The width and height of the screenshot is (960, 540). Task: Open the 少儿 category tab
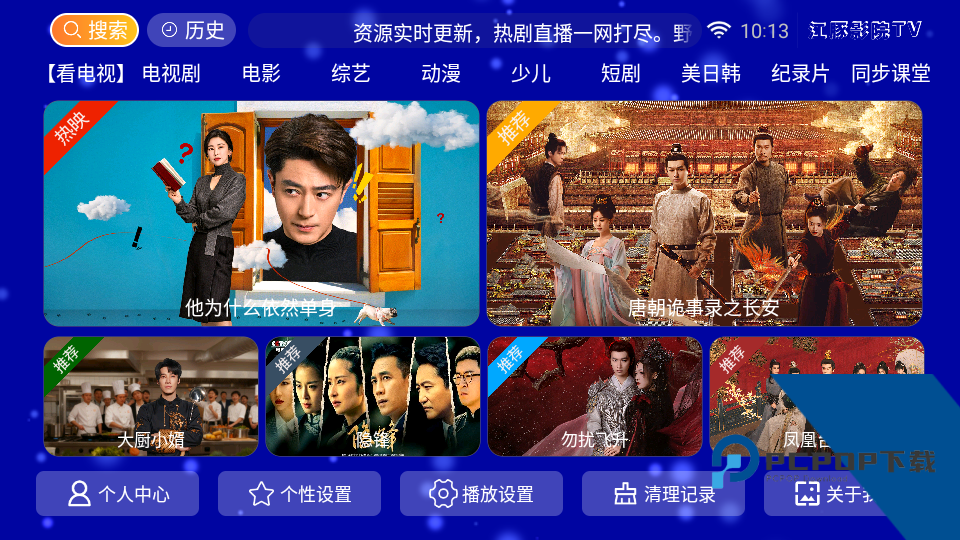pyautogui.click(x=531, y=73)
